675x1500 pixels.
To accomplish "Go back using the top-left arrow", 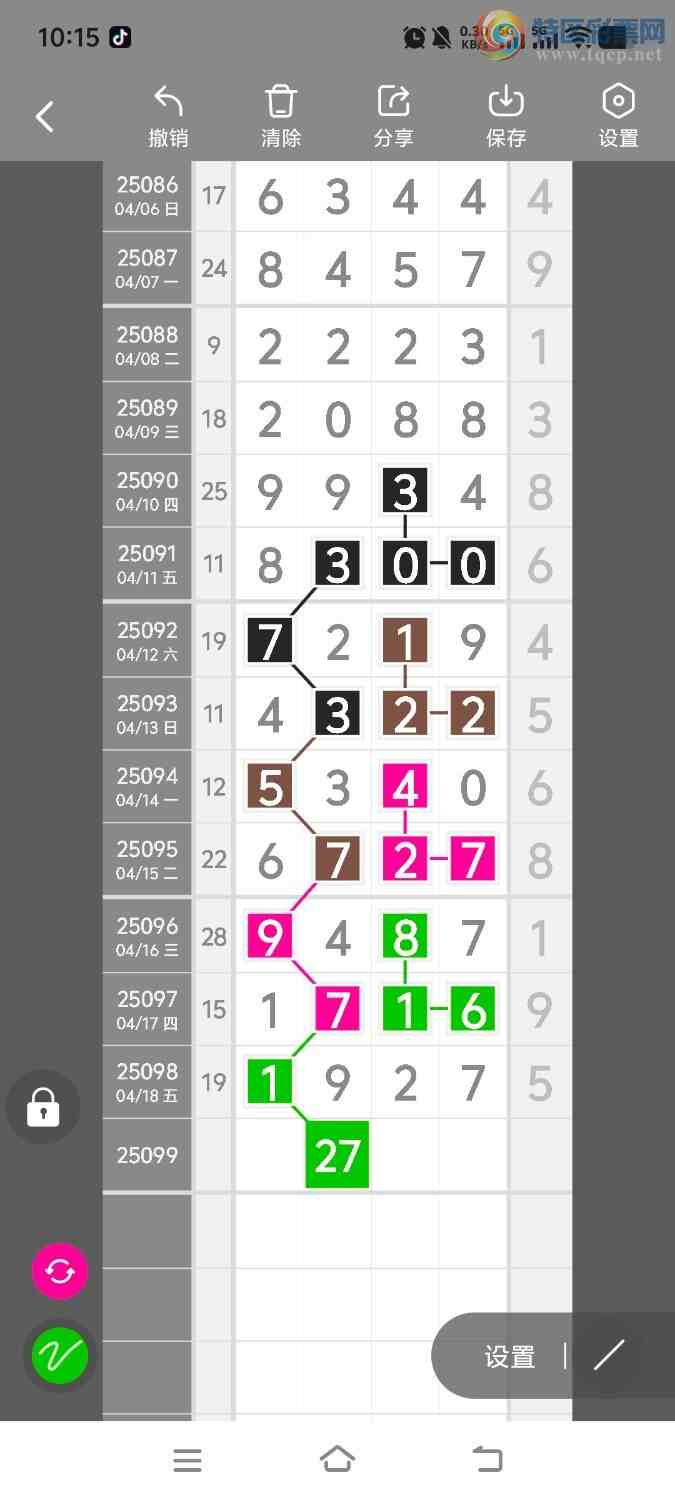I will 44,117.
